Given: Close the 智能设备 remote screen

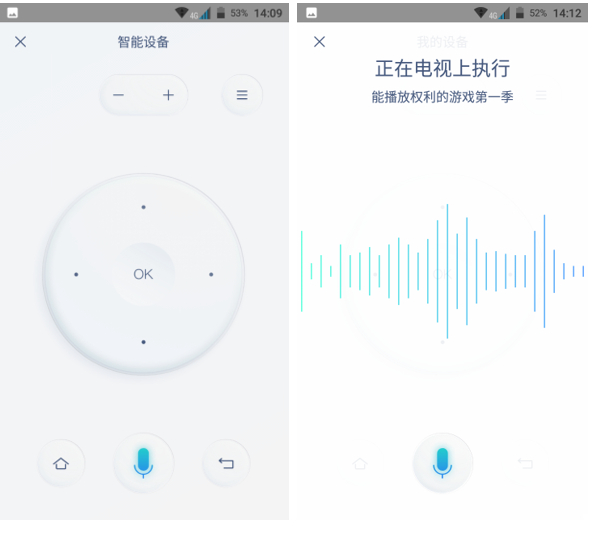Looking at the screenshot, I should [21, 42].
